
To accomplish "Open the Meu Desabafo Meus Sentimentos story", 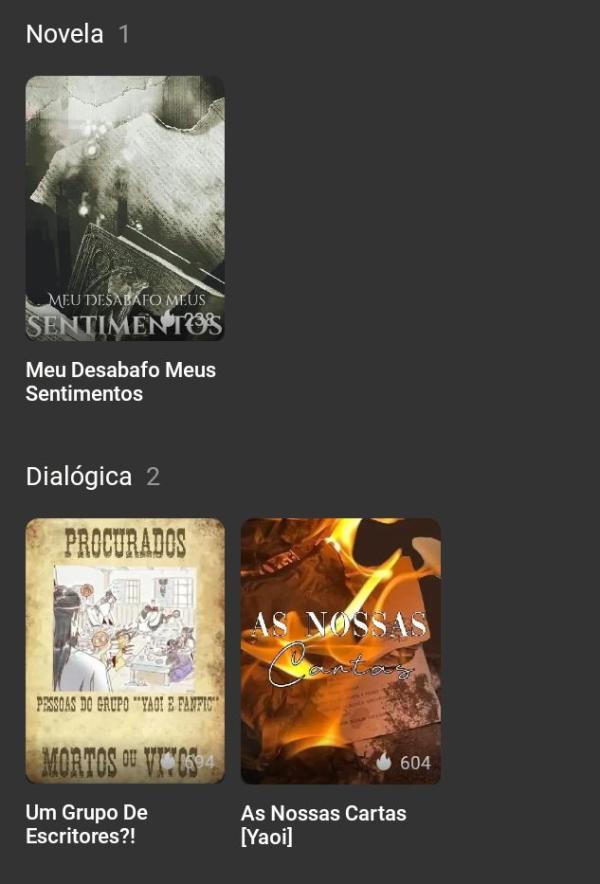I will [125, 208].
